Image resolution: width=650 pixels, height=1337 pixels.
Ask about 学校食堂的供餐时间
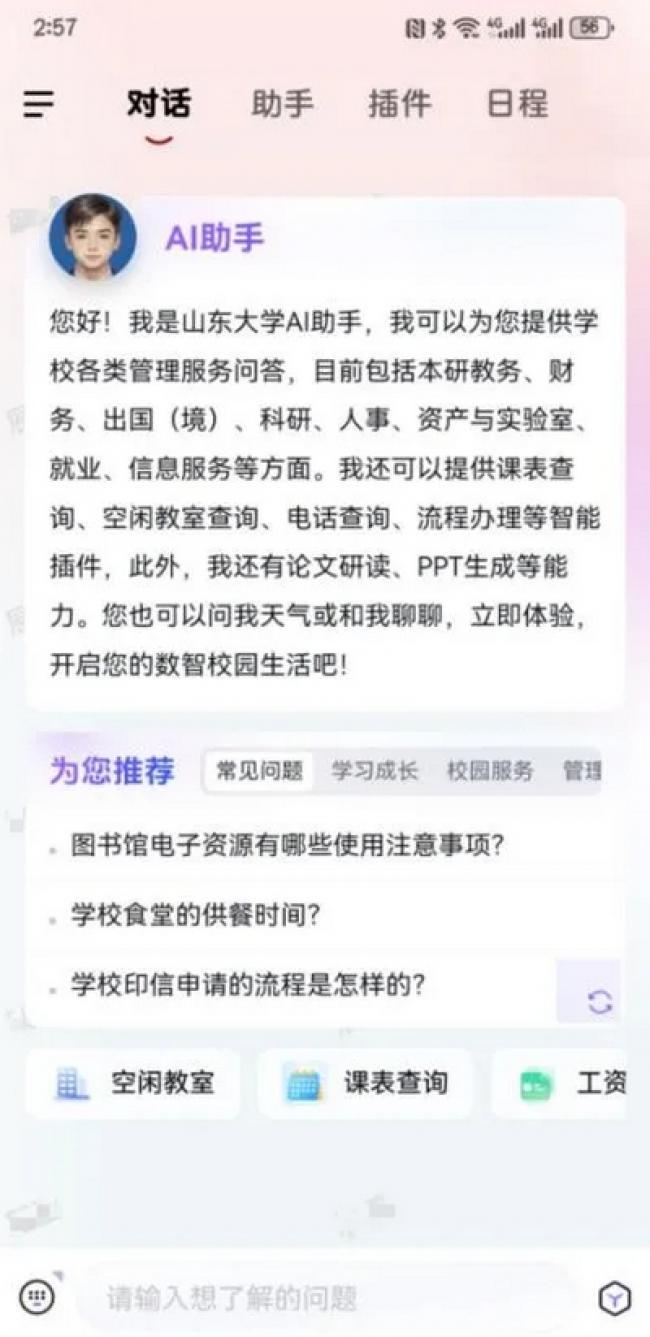196,915
